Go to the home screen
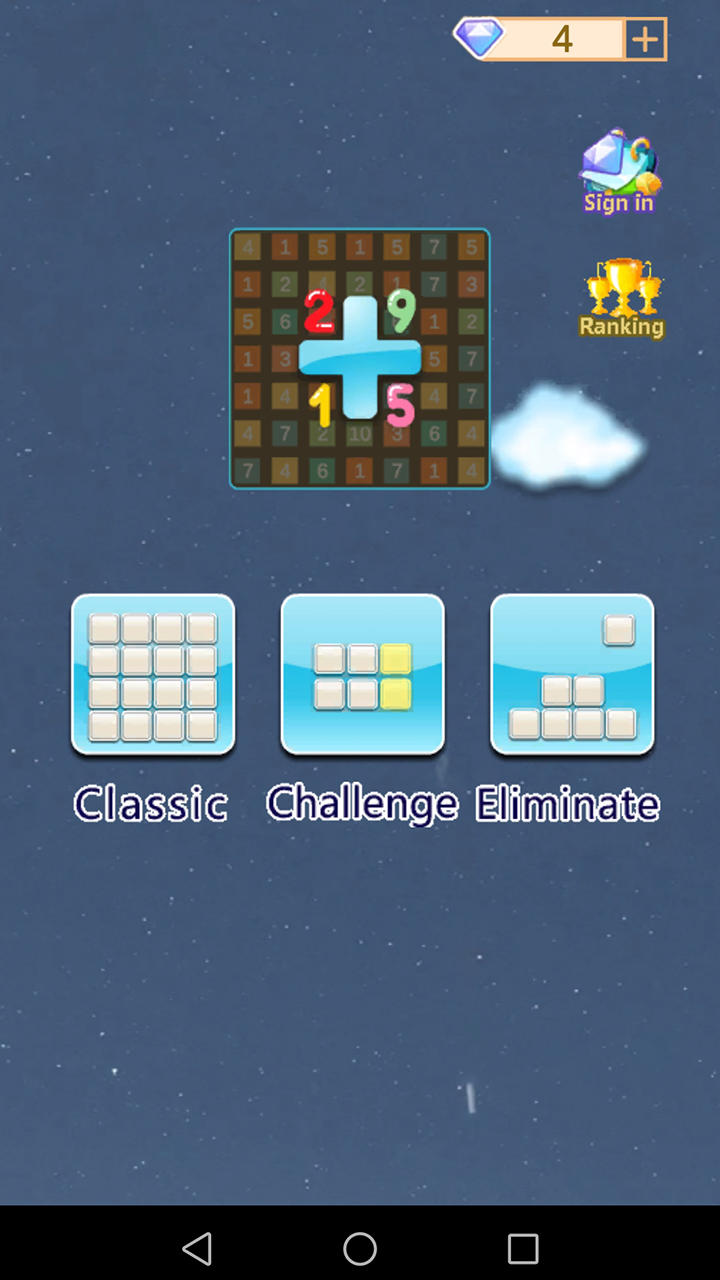This screenshot has width=720, height=1280. tap(360, 1248)
